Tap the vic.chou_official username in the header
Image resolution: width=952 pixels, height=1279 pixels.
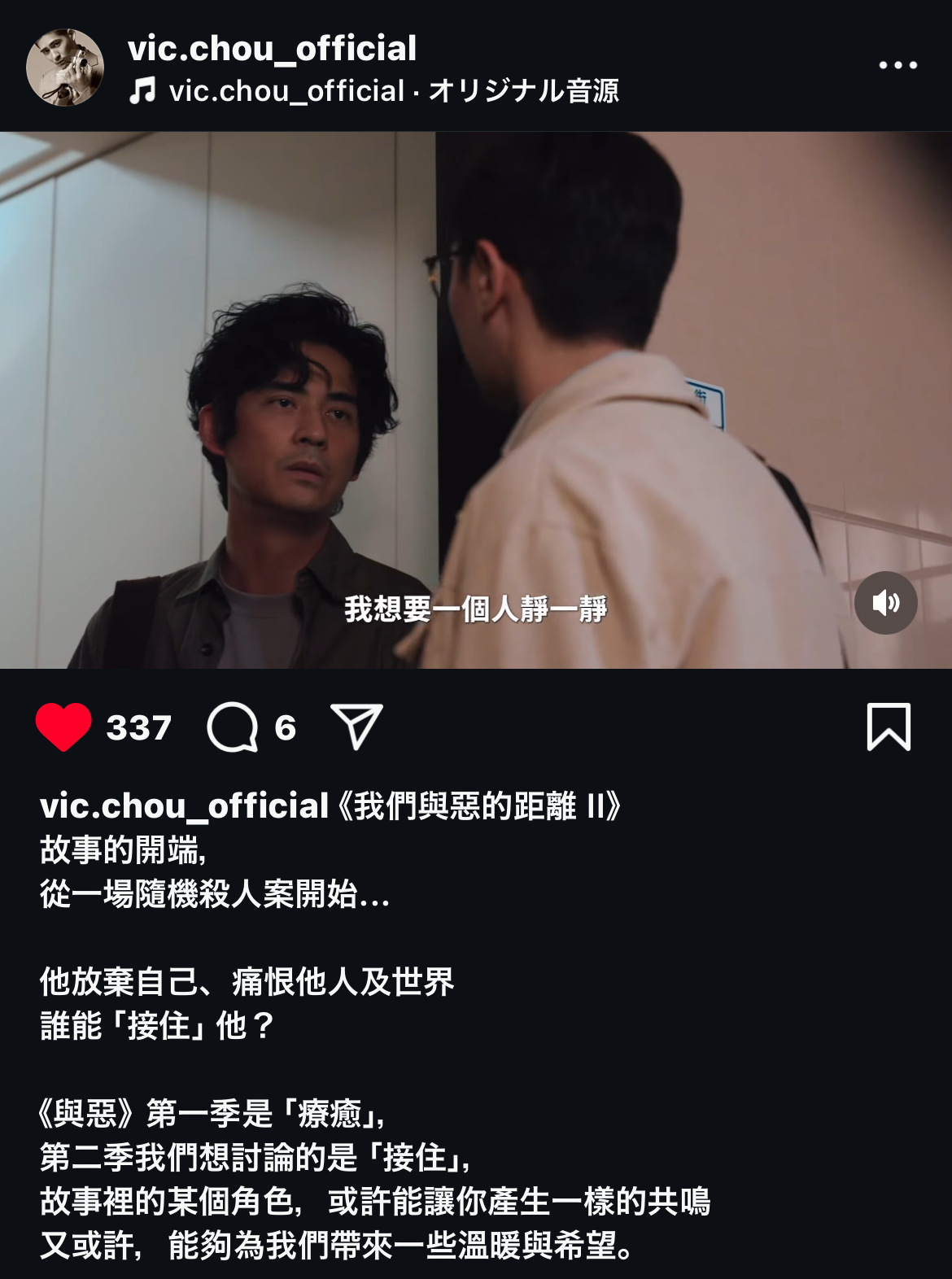(x=272, y=48)
